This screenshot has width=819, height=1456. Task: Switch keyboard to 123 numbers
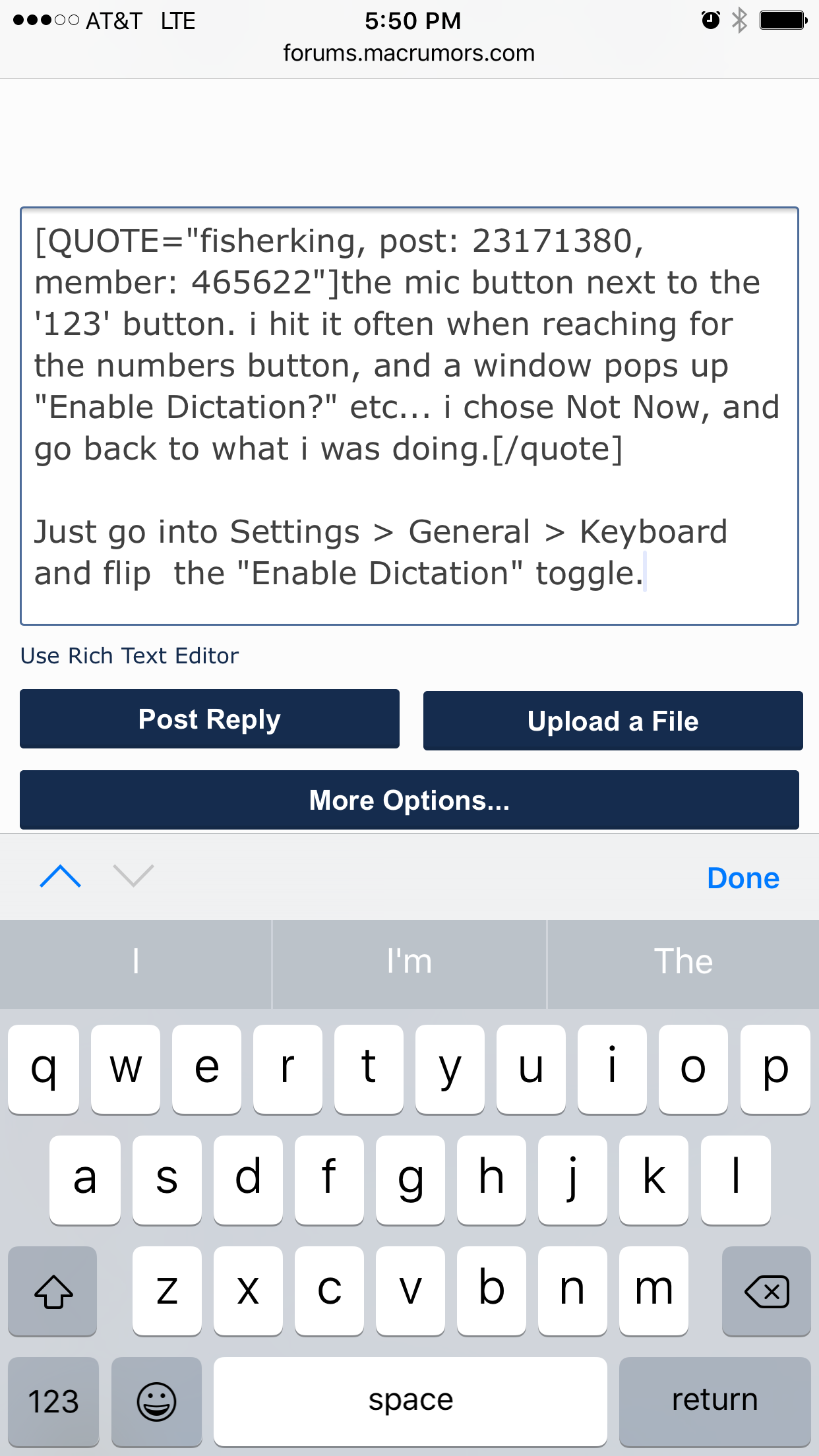click(x=53, y=1401)
